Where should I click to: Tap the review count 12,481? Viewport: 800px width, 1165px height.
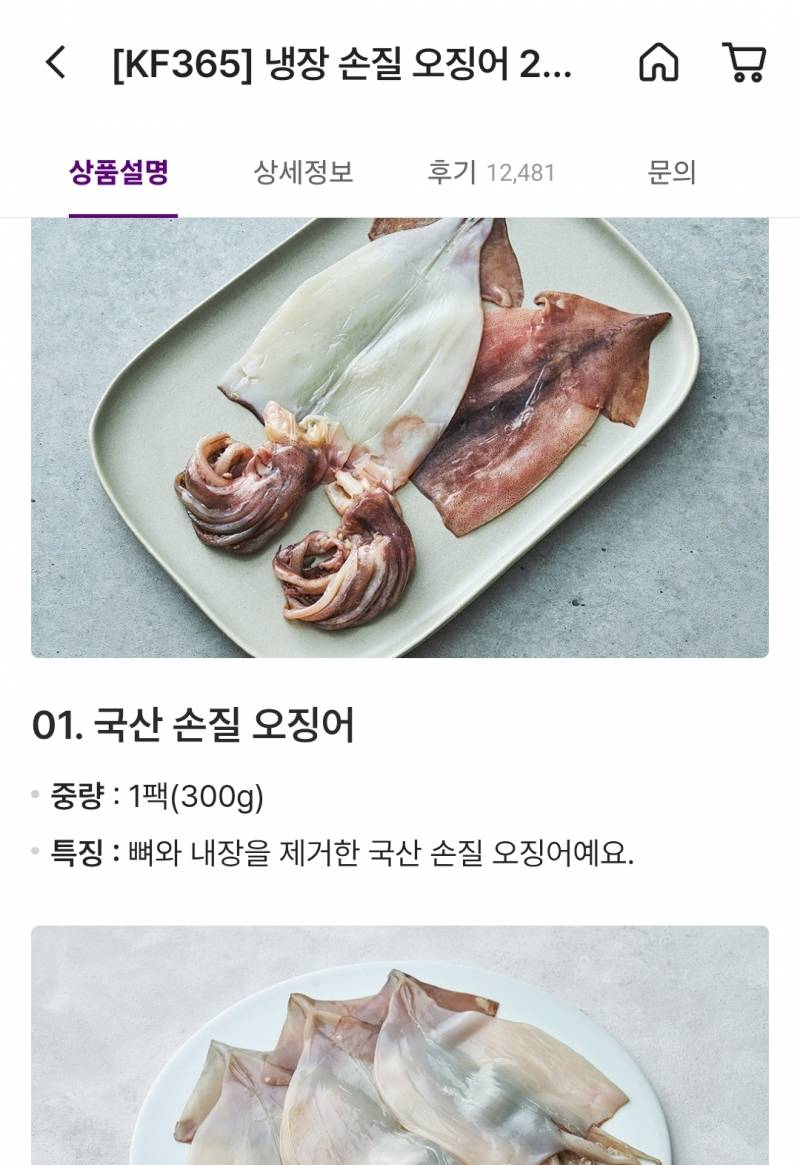point(521,171)
